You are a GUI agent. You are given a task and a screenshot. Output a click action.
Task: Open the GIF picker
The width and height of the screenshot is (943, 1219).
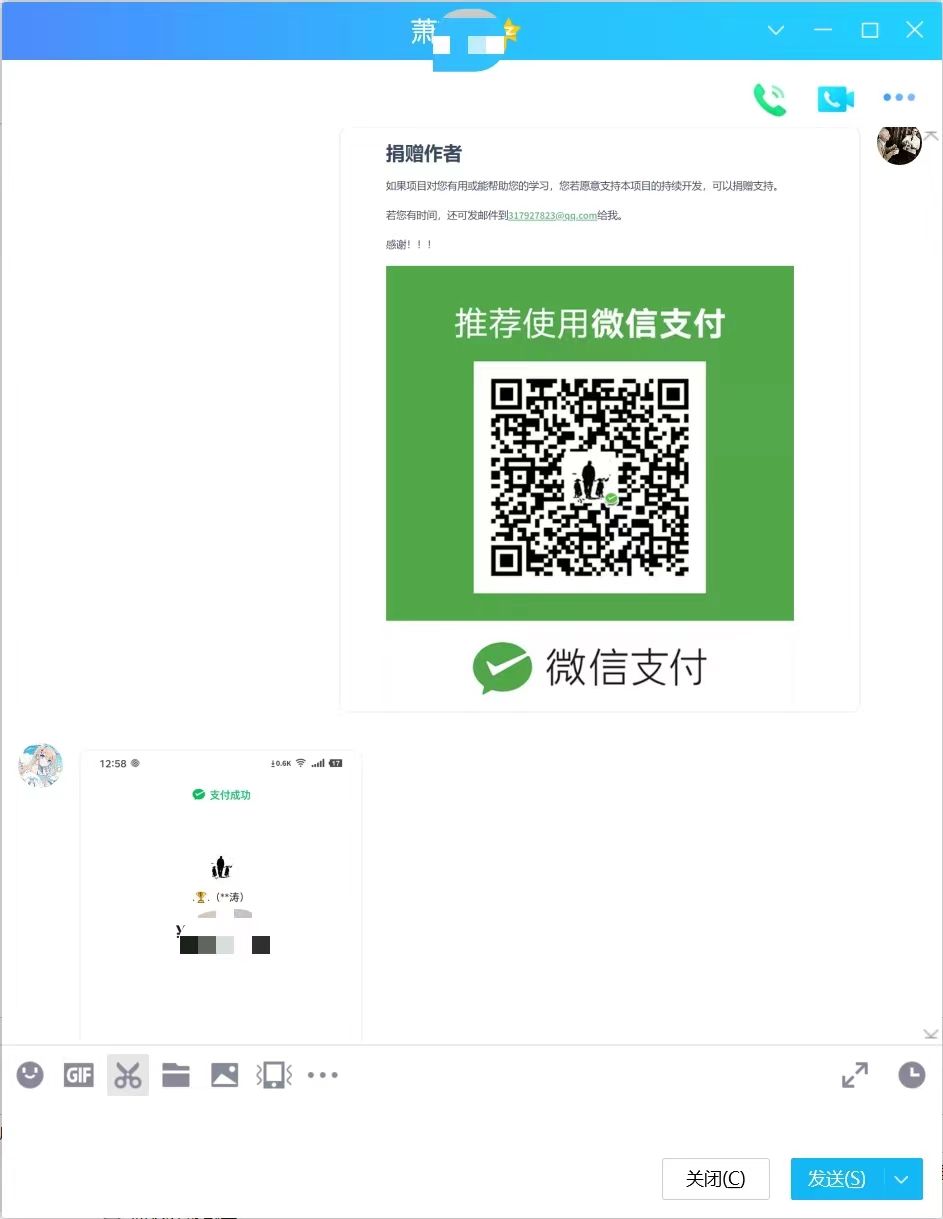[x=79, y=1075]
